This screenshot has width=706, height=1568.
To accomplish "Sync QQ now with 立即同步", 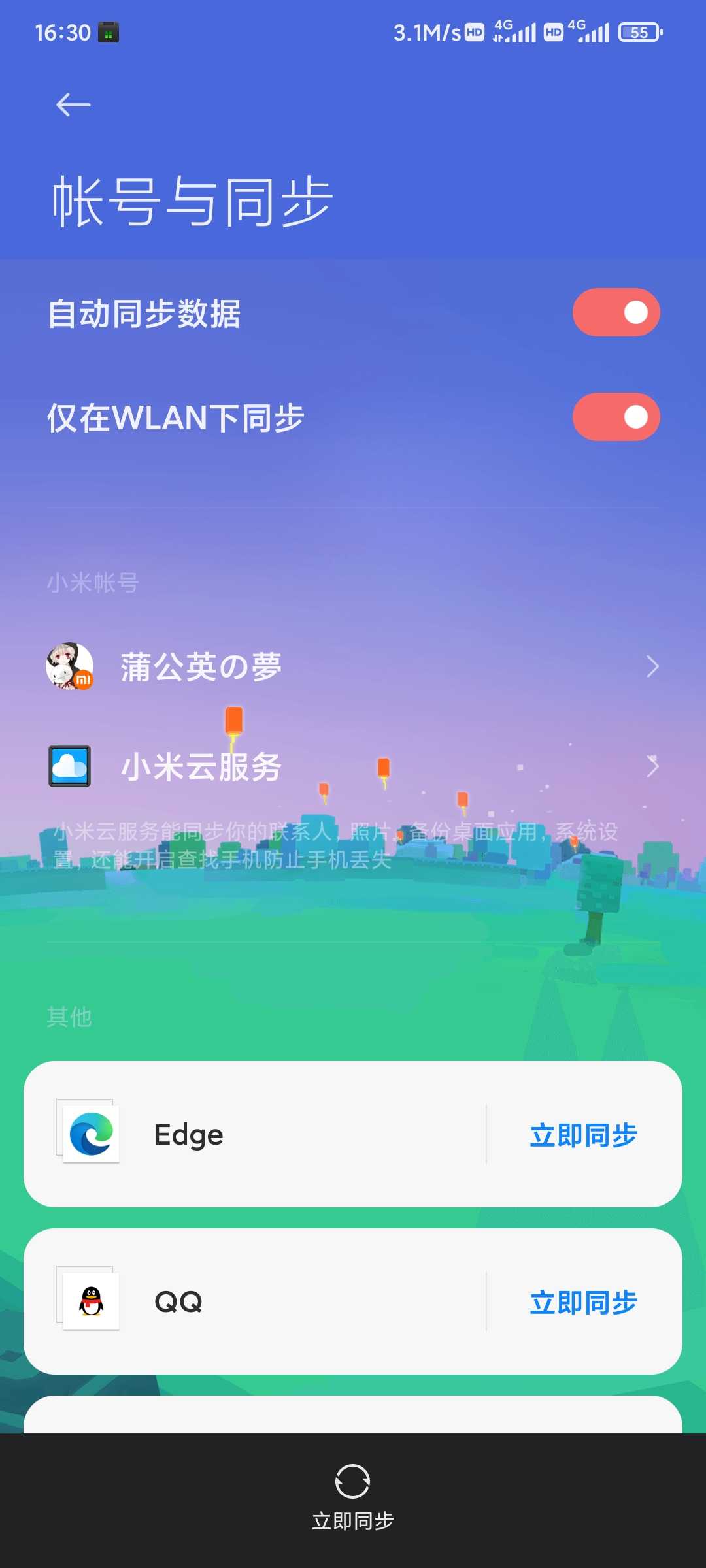I will pyautogui.click(x=583, y=1302).
